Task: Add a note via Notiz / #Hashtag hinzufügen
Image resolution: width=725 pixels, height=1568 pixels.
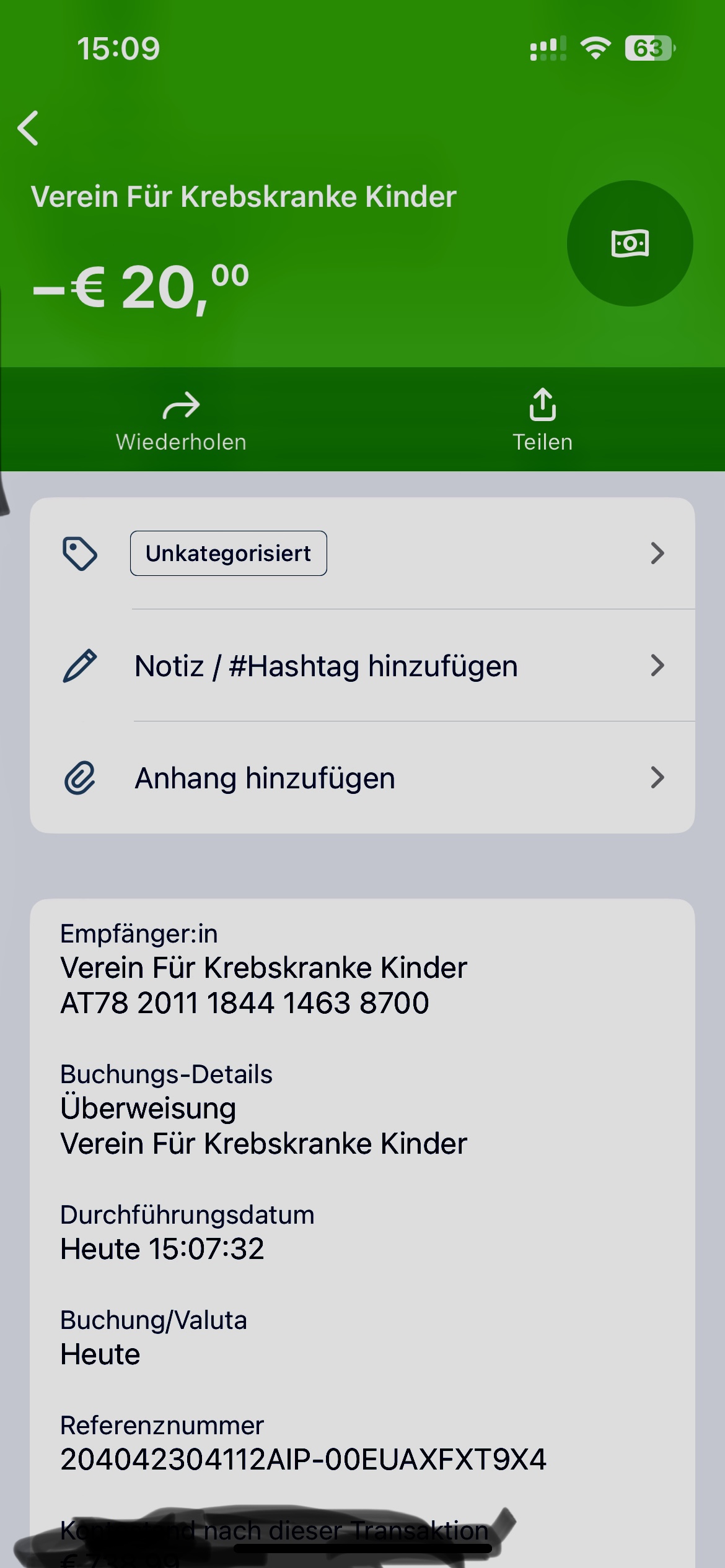Action: (362, 666)
